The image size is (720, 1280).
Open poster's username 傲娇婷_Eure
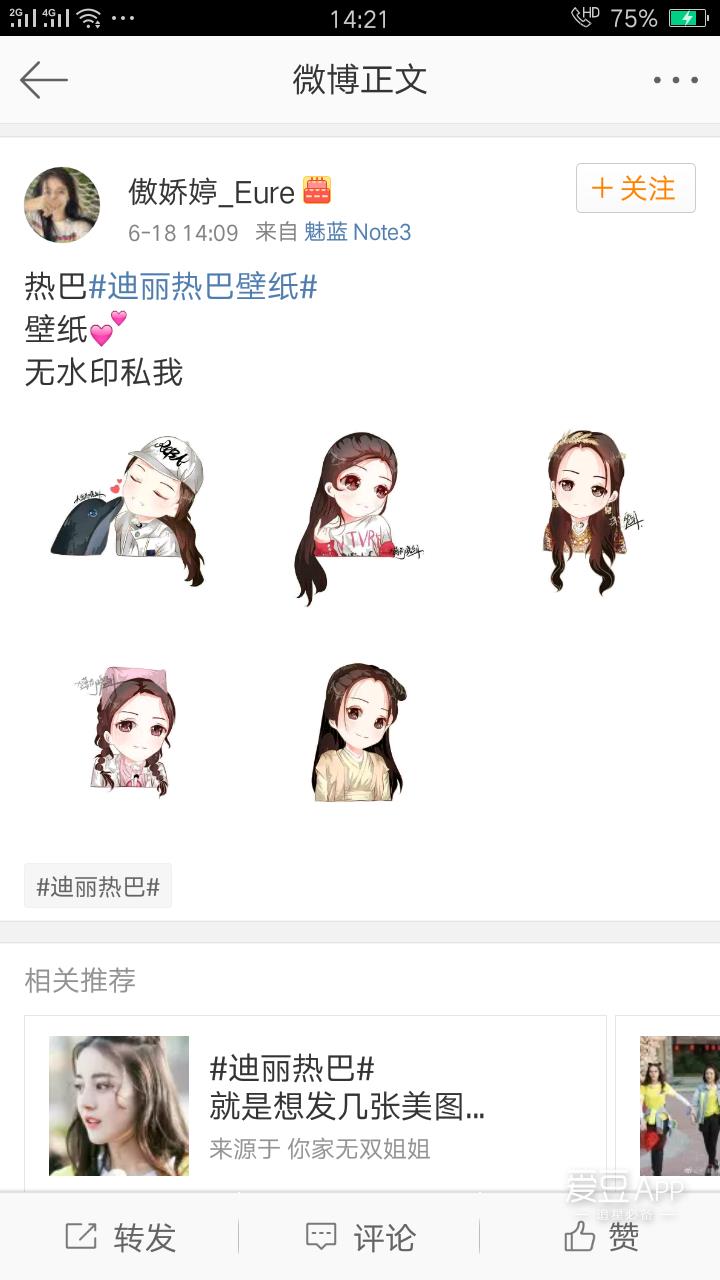[212, 191]
